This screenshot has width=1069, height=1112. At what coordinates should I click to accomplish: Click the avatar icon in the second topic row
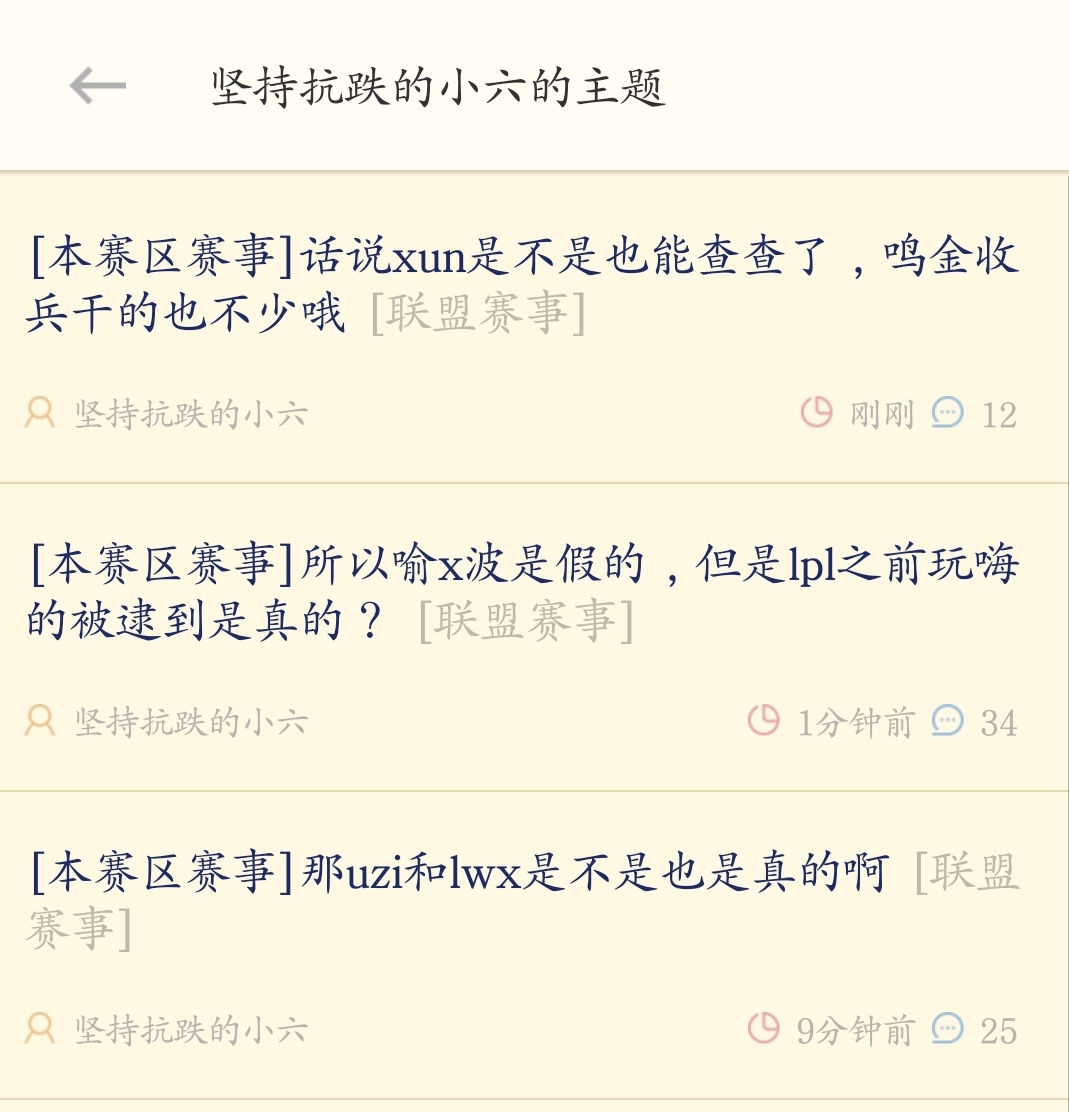(x=39, y=721)
